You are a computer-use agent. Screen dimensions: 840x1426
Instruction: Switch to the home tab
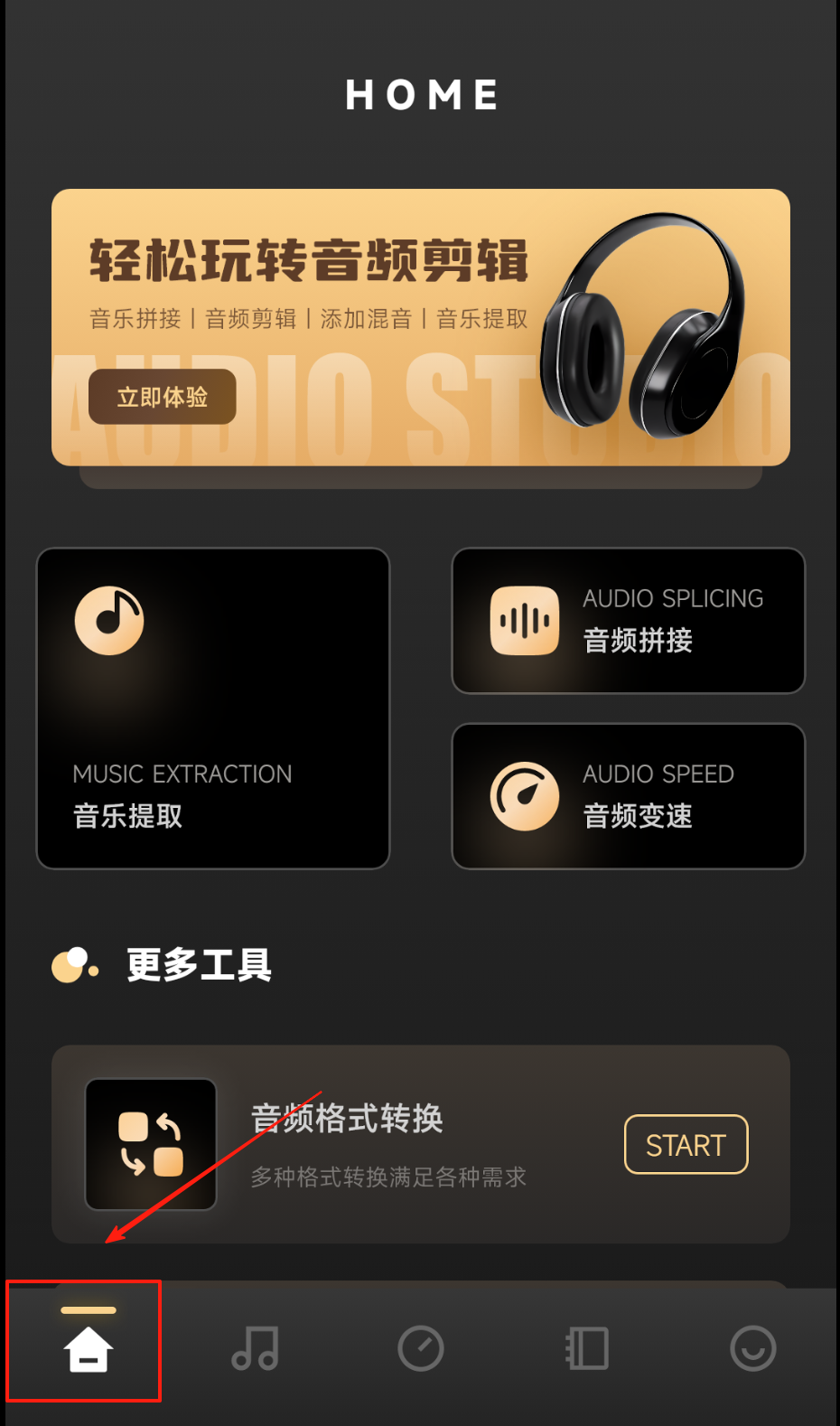pos(88,1347)
